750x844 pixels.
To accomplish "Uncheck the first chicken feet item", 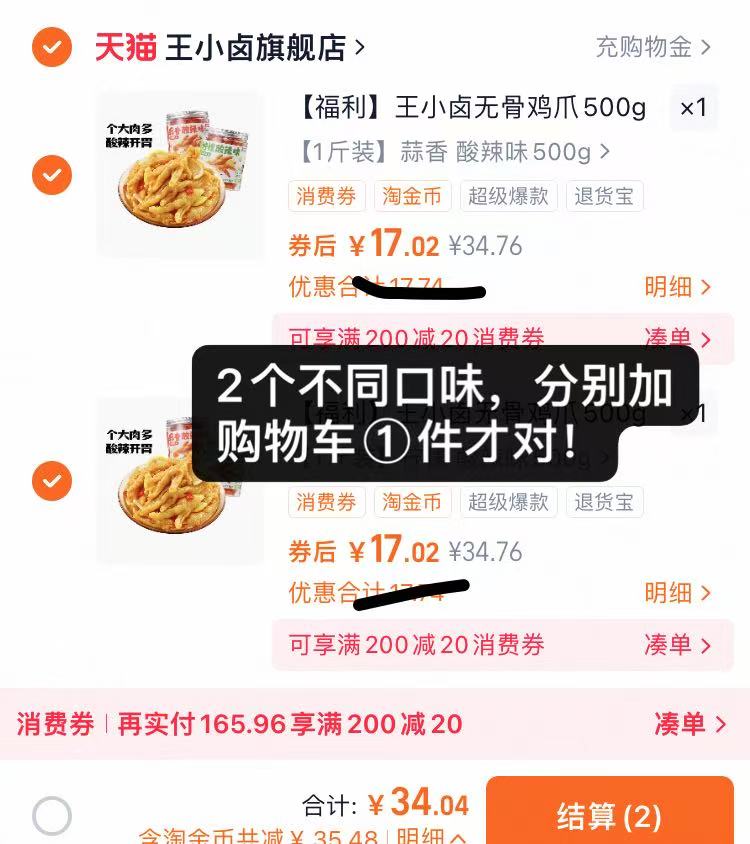I will 51,175.
